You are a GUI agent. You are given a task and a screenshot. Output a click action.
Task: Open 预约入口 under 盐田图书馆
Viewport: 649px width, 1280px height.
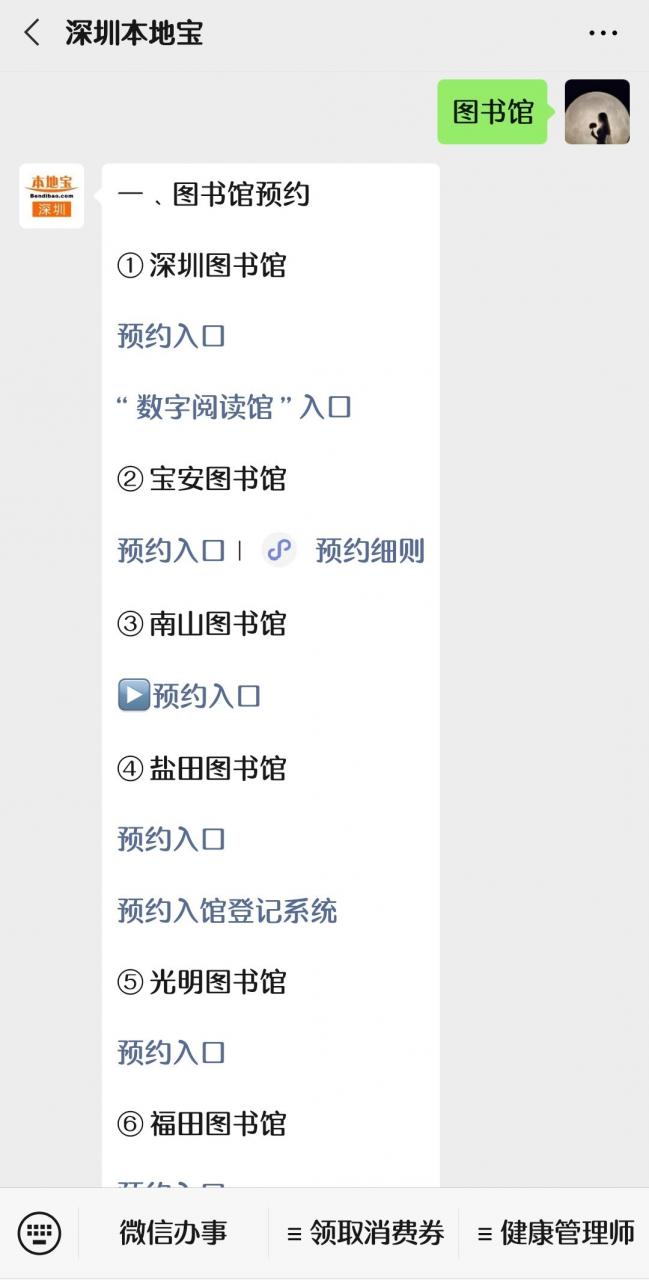point(171,839)
